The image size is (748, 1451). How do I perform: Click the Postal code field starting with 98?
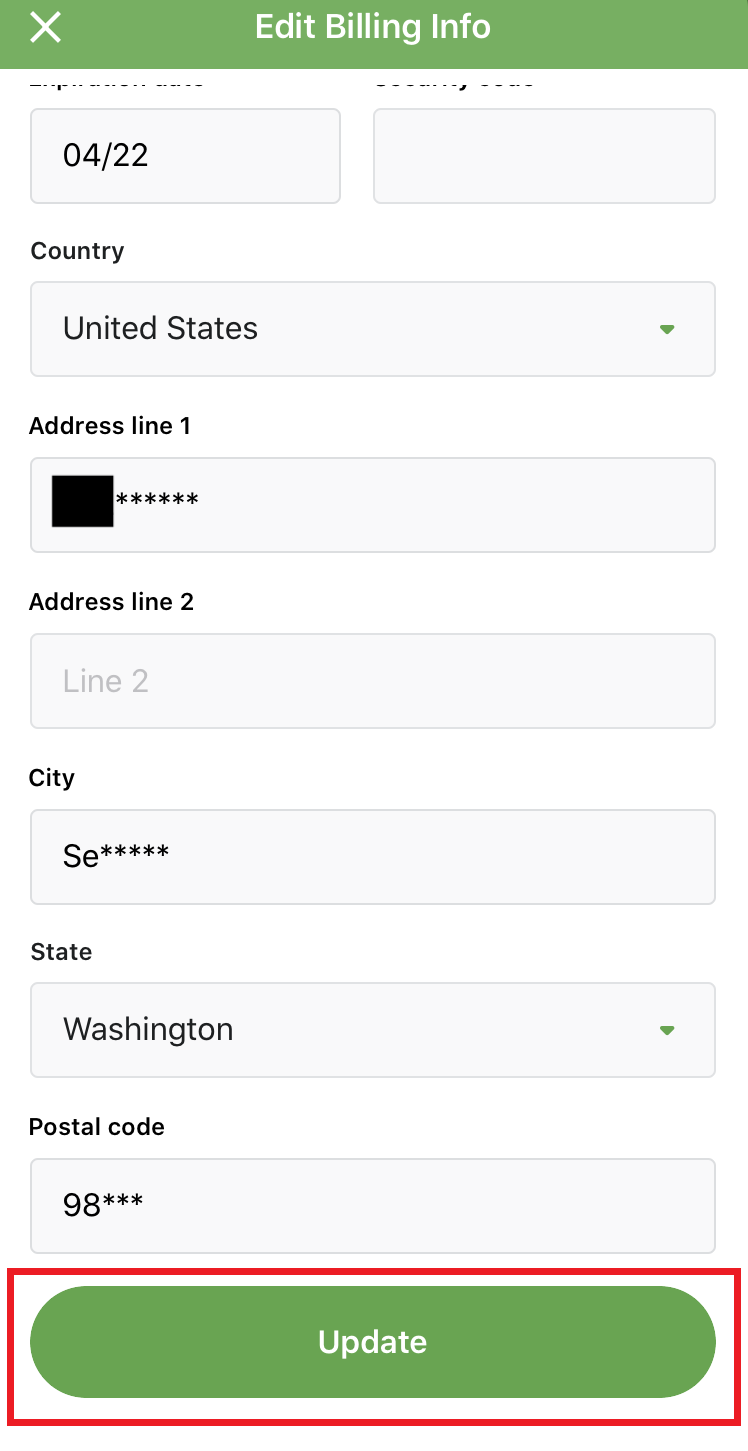[x=373, y=1206]
